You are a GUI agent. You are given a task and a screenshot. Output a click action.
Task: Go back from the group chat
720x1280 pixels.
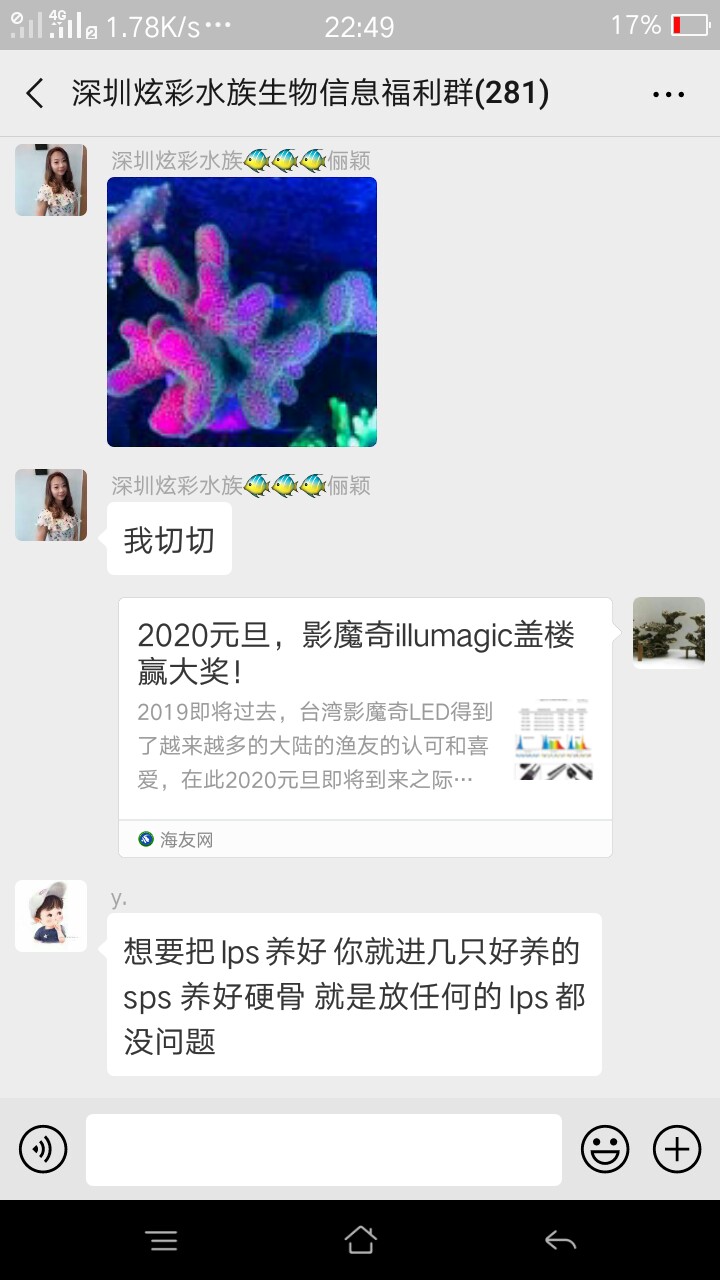pyautogui.click(x=35, y=94)
